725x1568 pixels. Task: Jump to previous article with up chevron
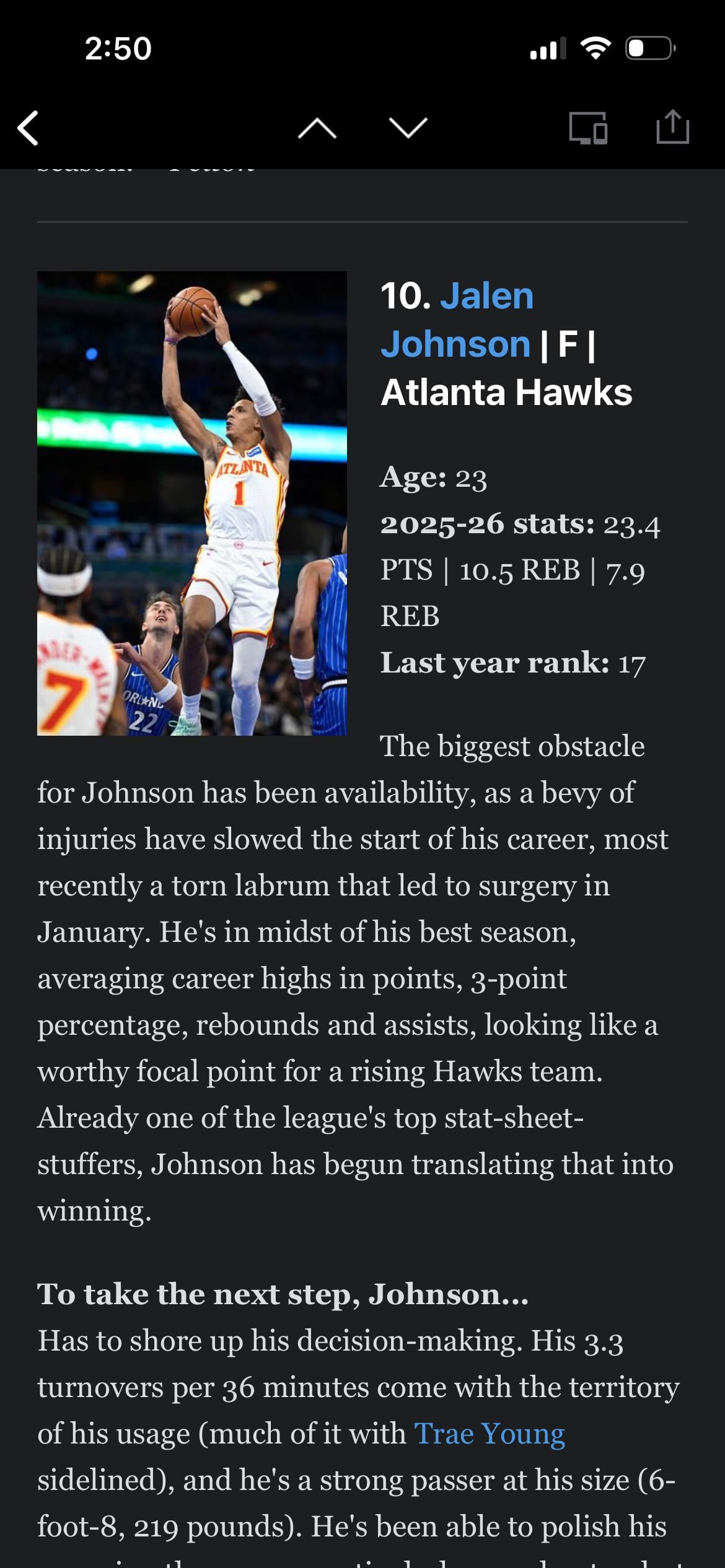[317, 128]
